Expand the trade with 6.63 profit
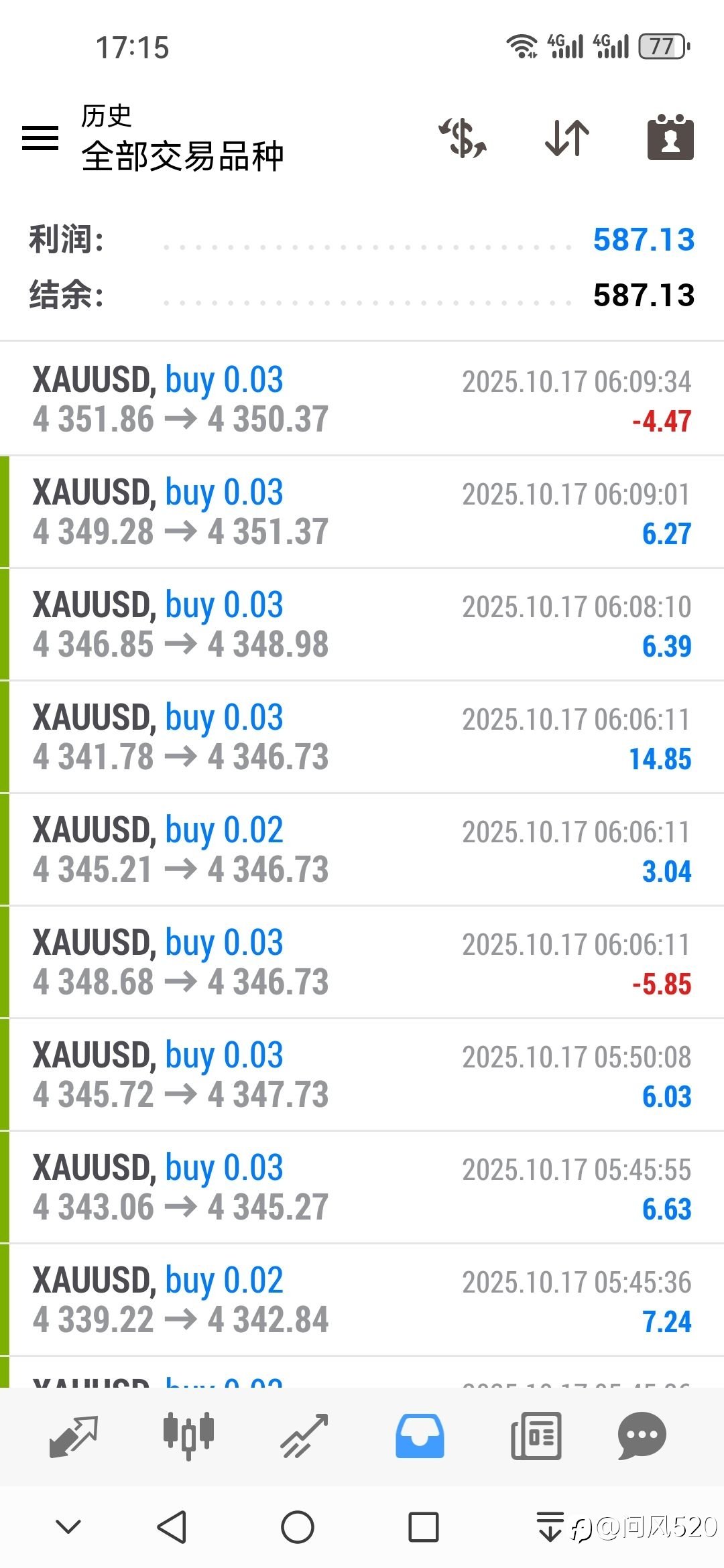 (x=362, y=1187)
